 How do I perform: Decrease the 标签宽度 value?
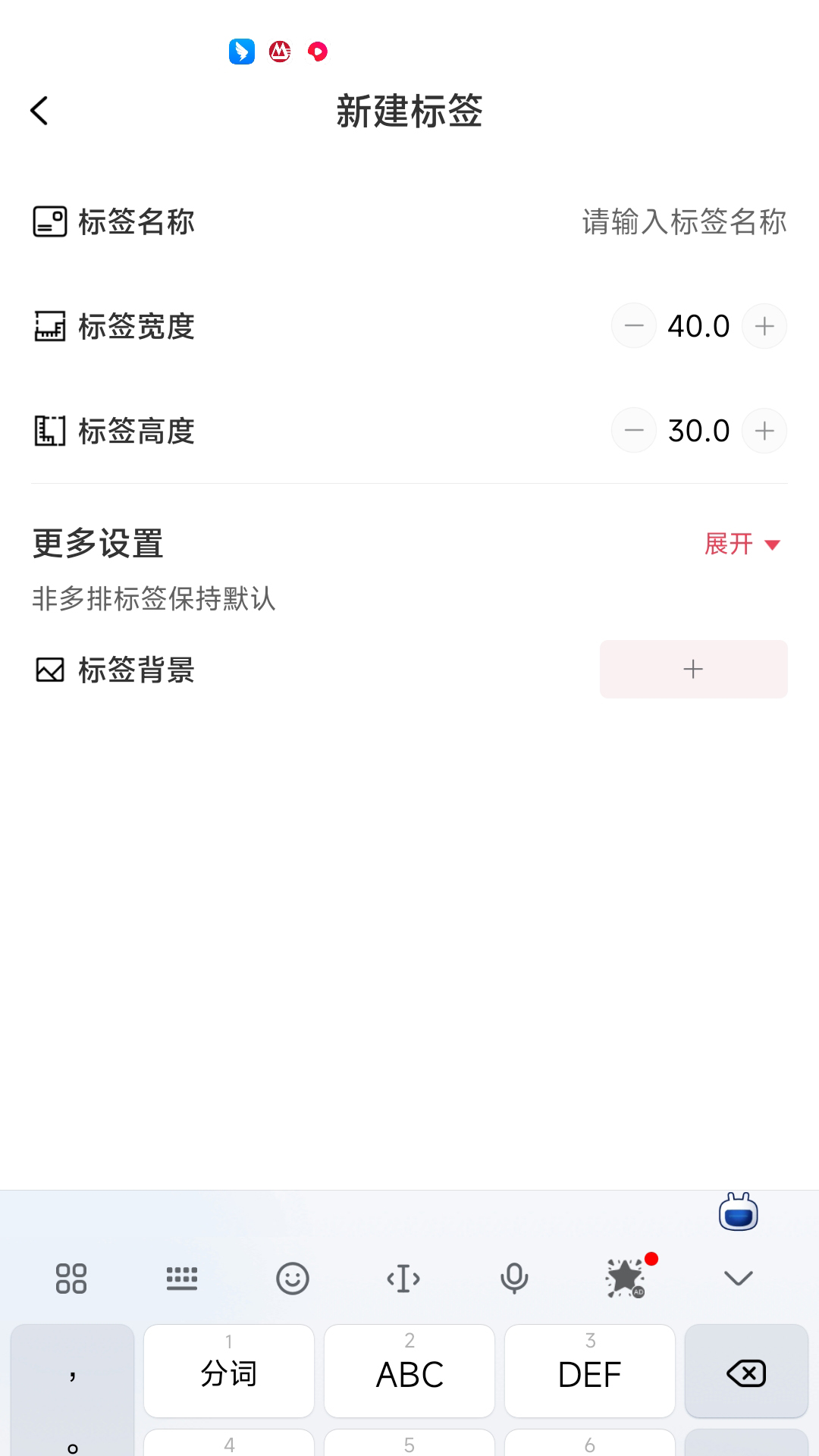point(634,326)
